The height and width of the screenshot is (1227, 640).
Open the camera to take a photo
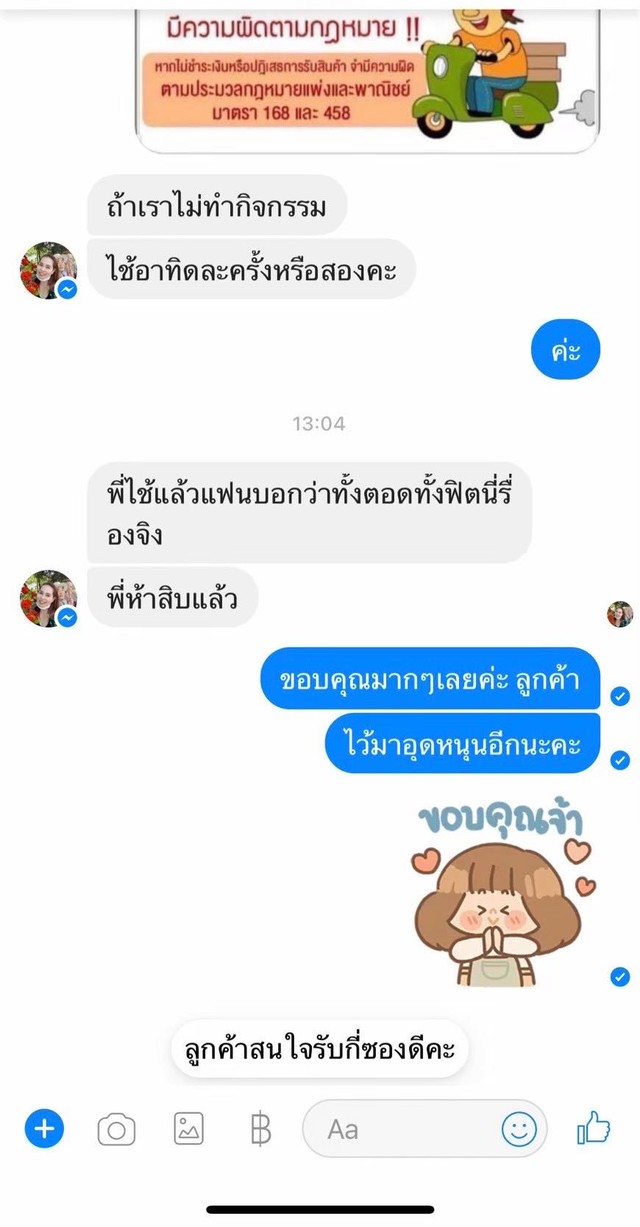[116, 1130]
